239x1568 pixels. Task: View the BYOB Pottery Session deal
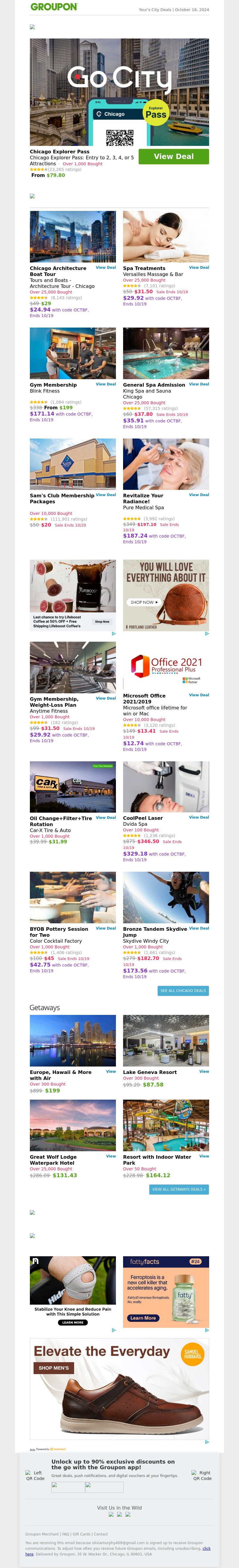pyautogui.click(x=105, y=928)
